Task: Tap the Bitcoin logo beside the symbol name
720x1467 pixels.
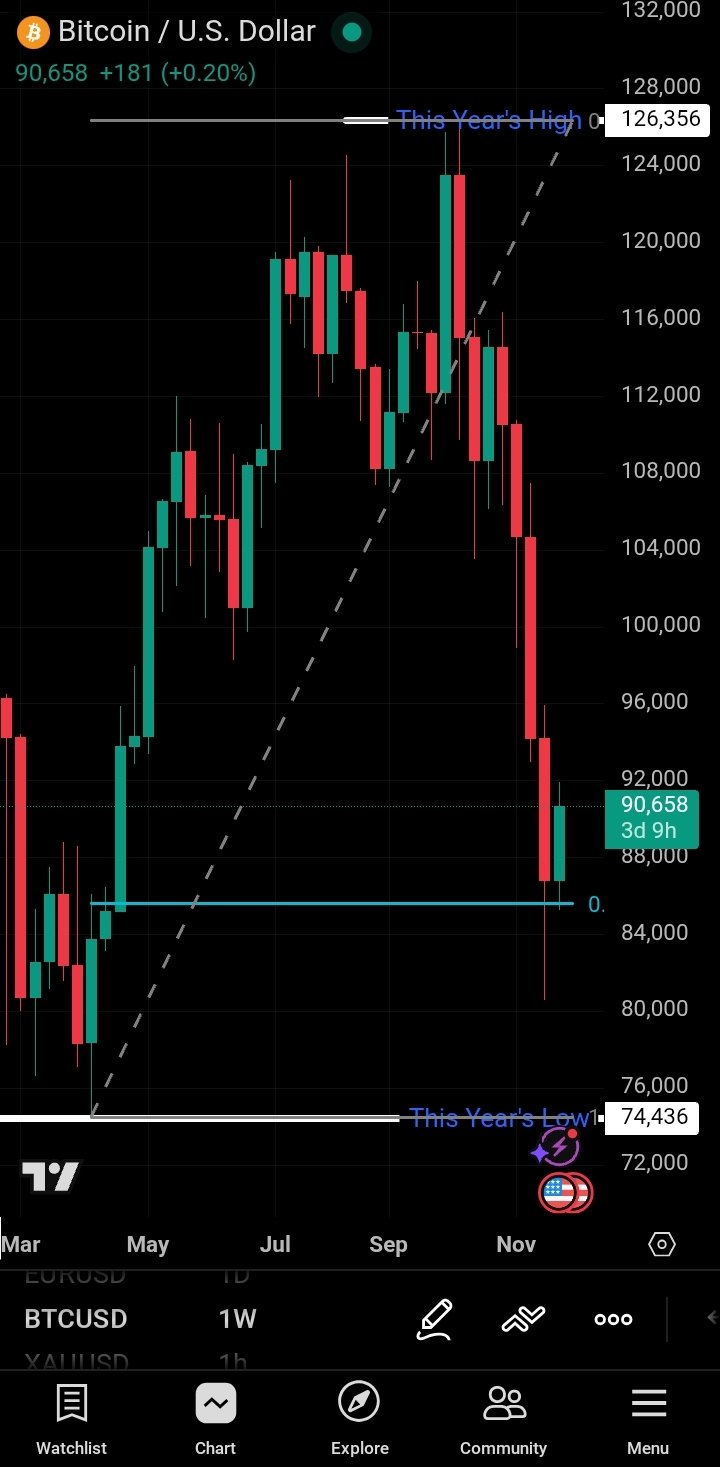Action: pos(33,31)
